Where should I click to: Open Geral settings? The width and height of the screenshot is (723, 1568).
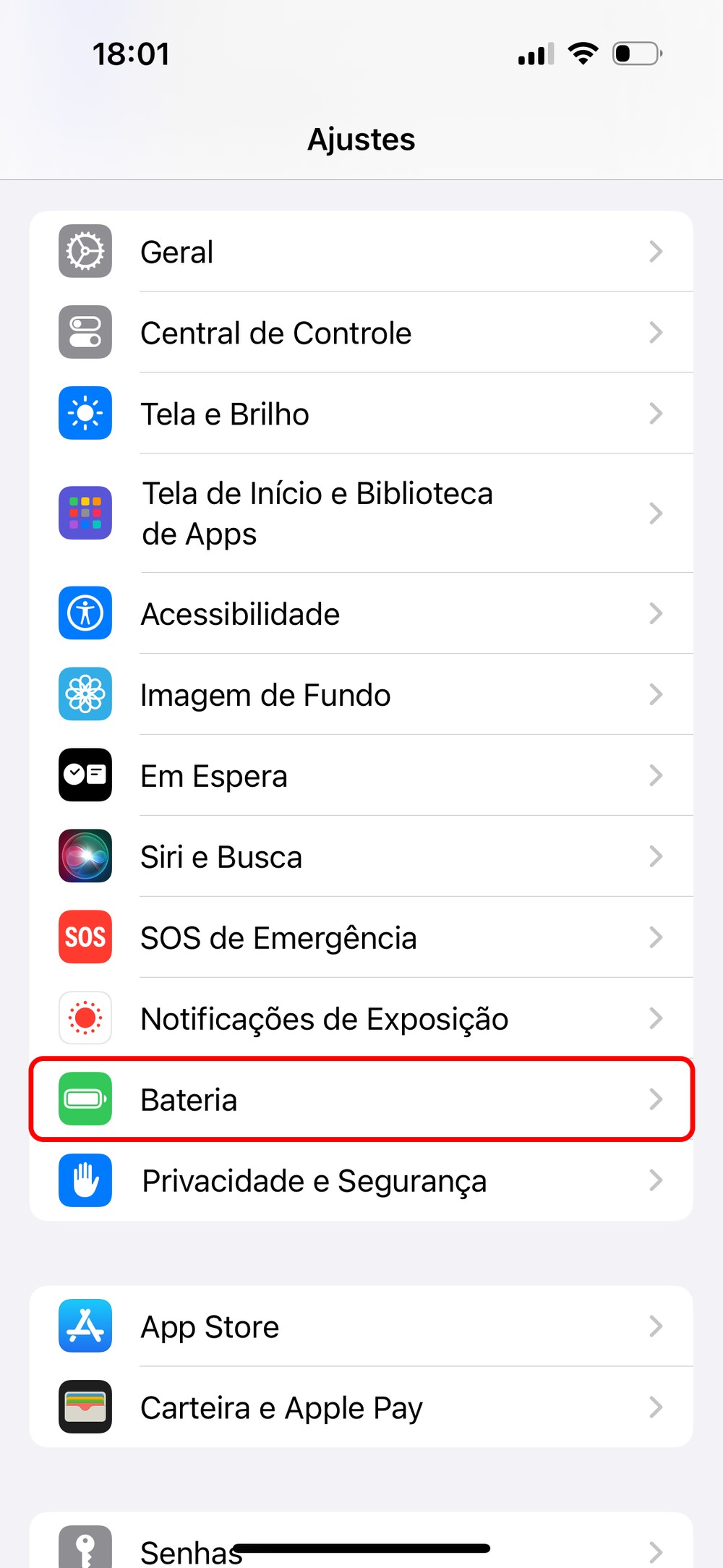click(361, 252)
